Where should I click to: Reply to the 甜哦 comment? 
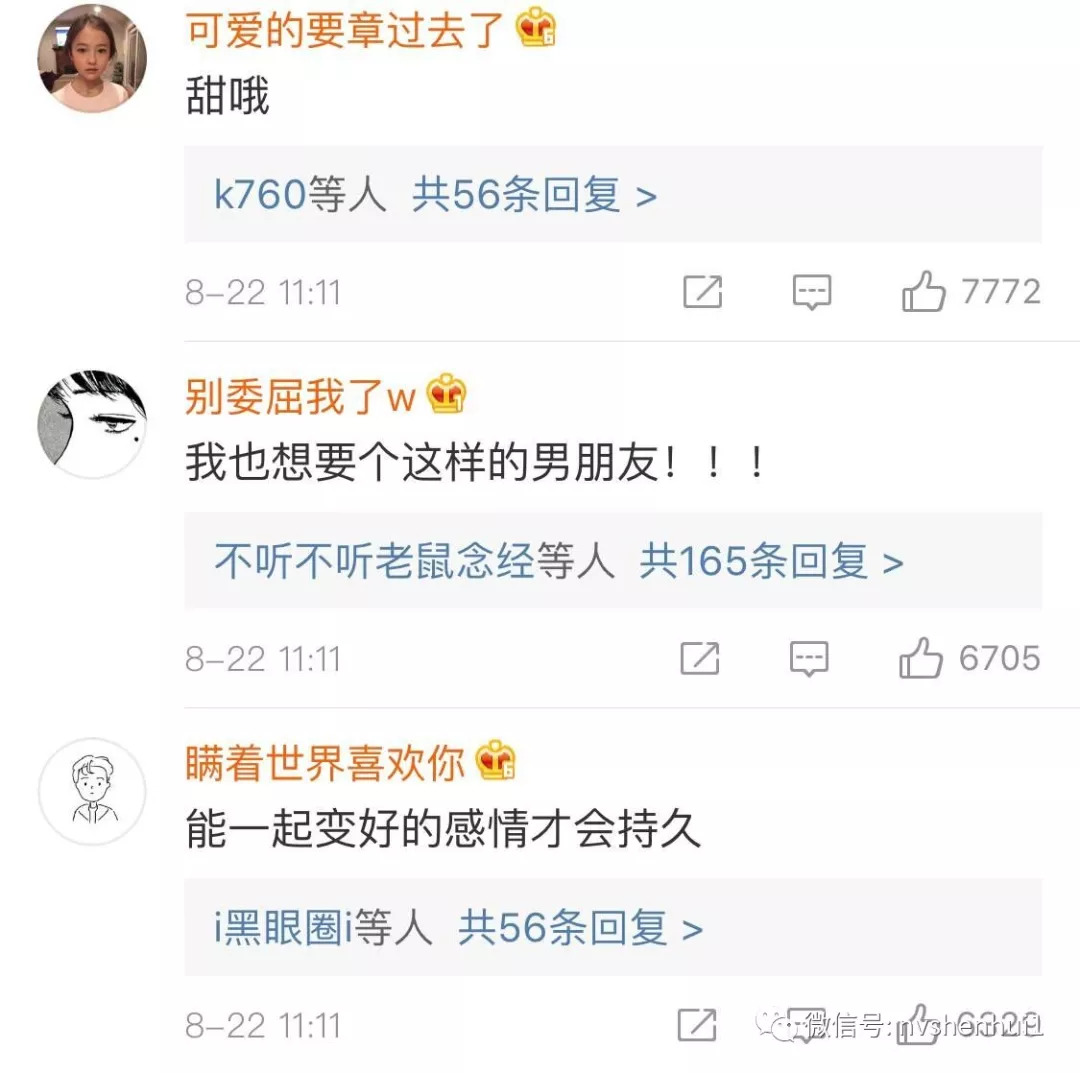click(x=811, y=292)
